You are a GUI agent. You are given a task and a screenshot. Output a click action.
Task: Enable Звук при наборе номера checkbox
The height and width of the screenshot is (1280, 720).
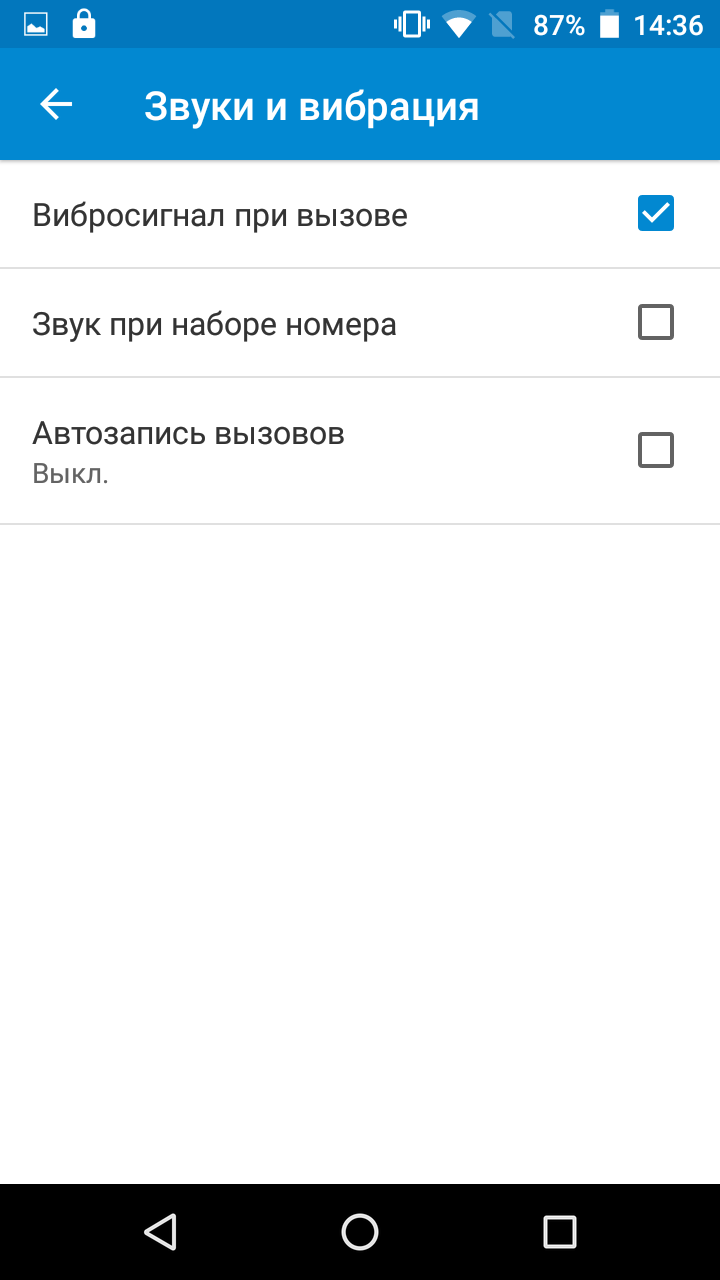(x=656, y=323)
